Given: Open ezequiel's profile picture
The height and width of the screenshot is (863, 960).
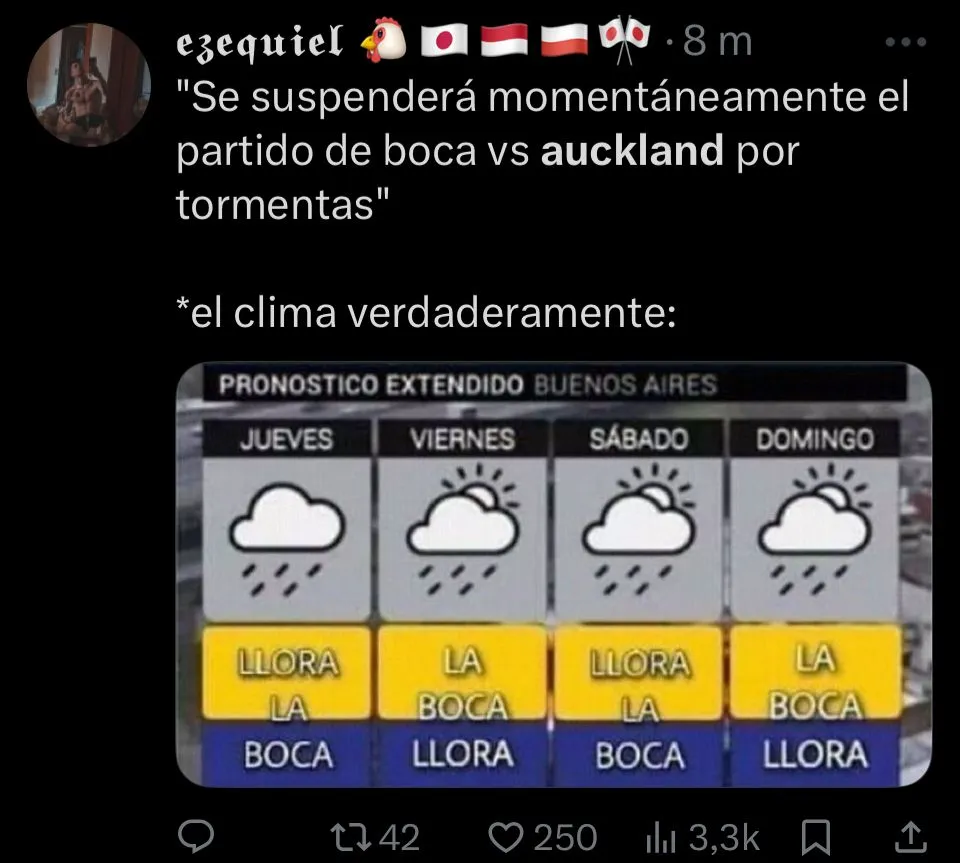Looking at the screenshot, I should (88, 85).
